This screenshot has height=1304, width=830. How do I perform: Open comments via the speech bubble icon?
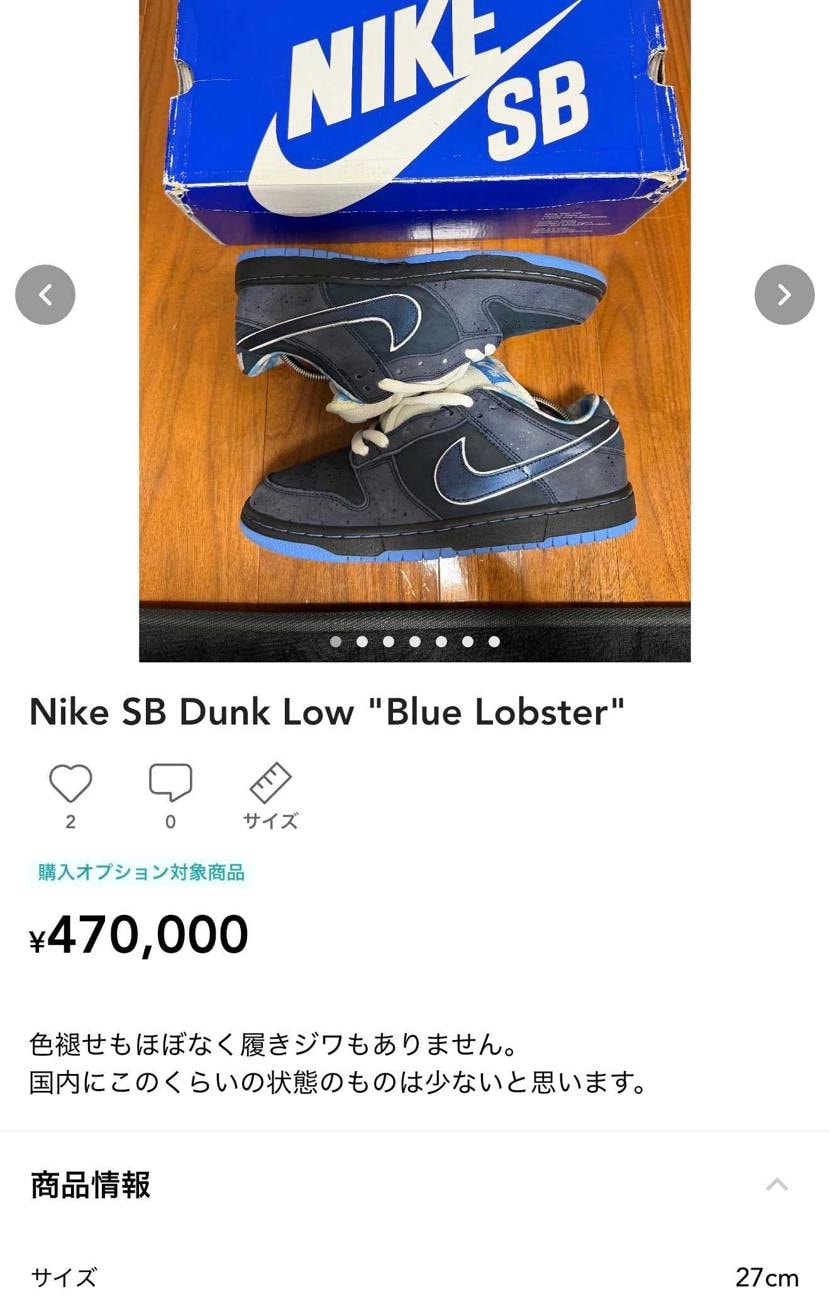click(x=170, y=783)
